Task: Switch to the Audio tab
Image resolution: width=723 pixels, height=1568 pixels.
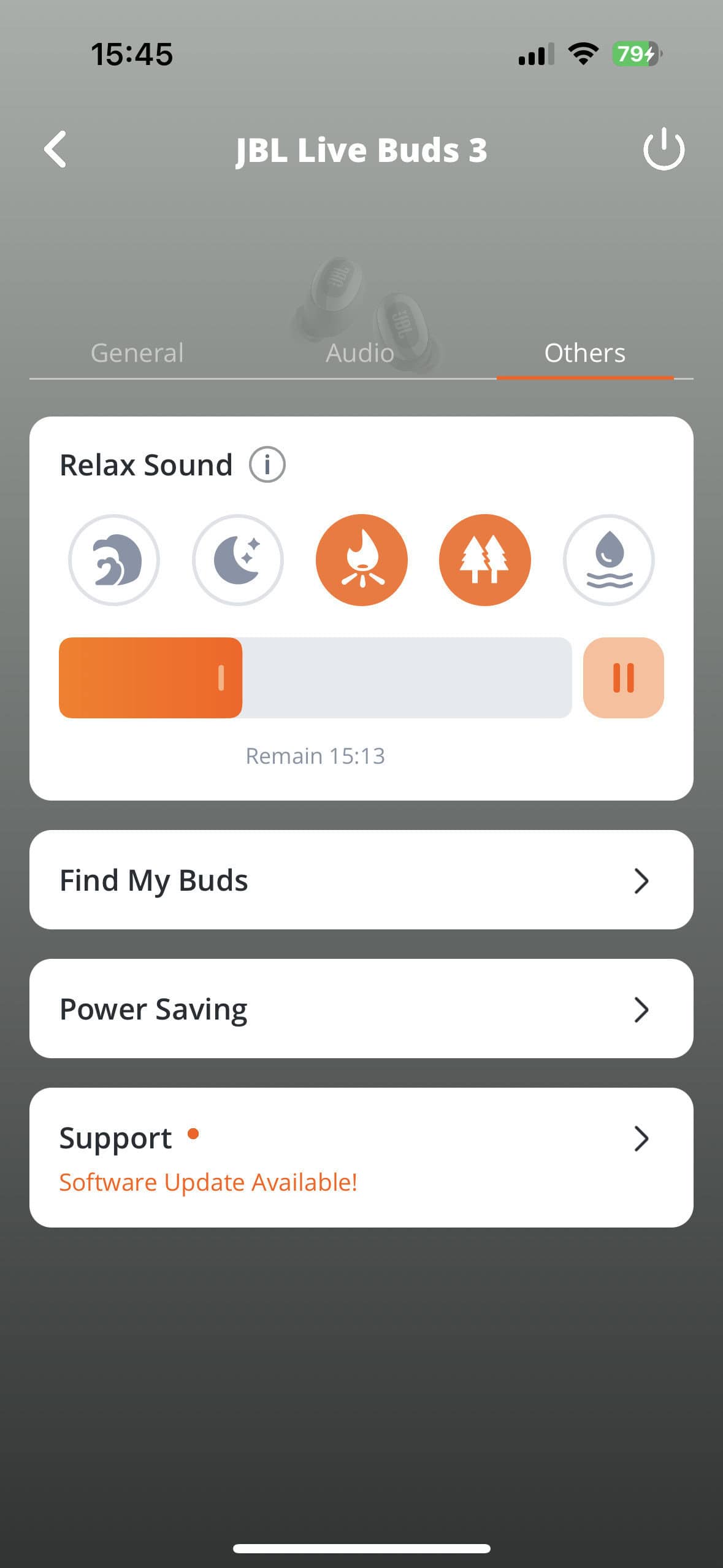Action: click(x=360, y=353)
